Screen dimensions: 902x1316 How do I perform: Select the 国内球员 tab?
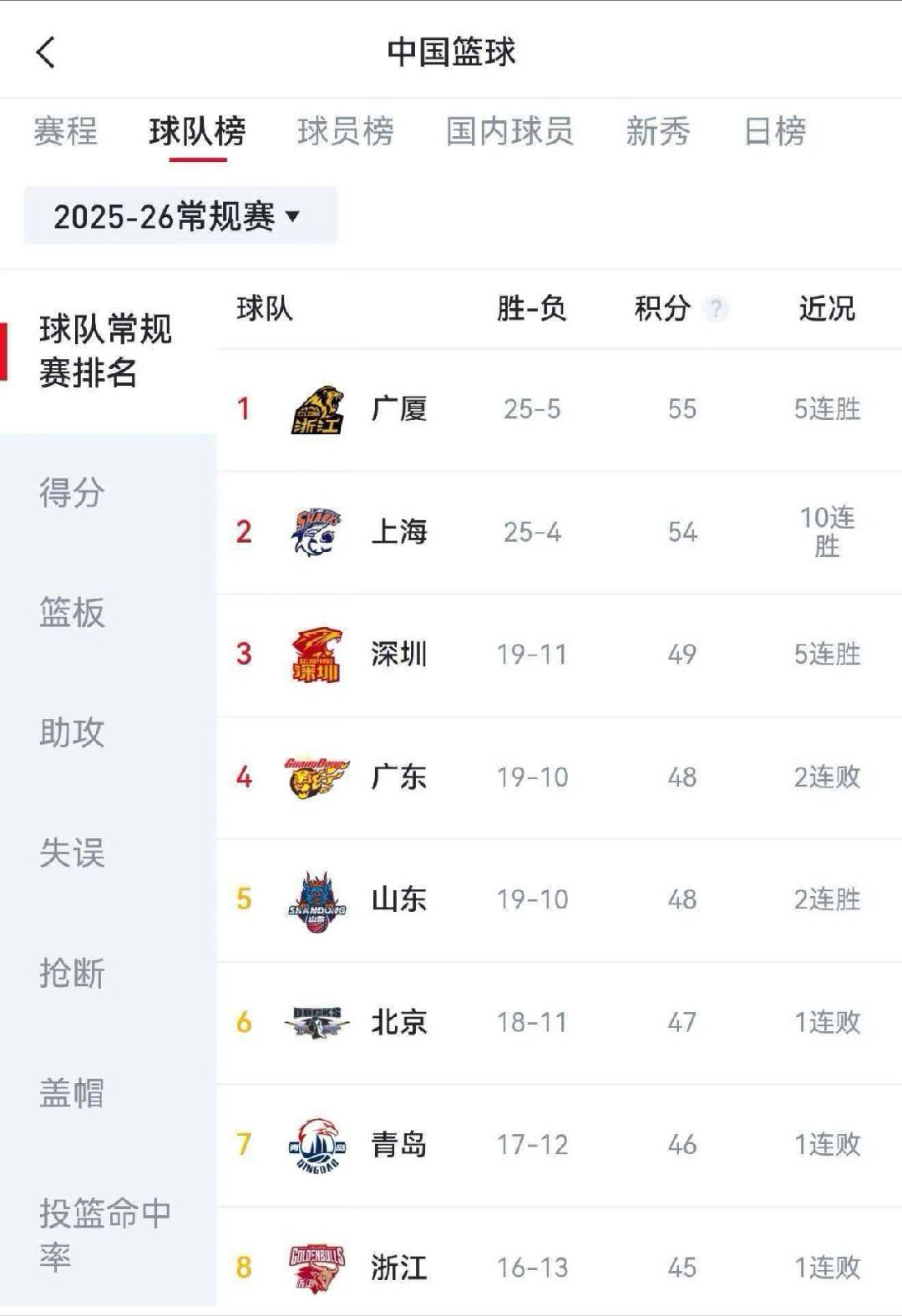[x=508, y=132]
